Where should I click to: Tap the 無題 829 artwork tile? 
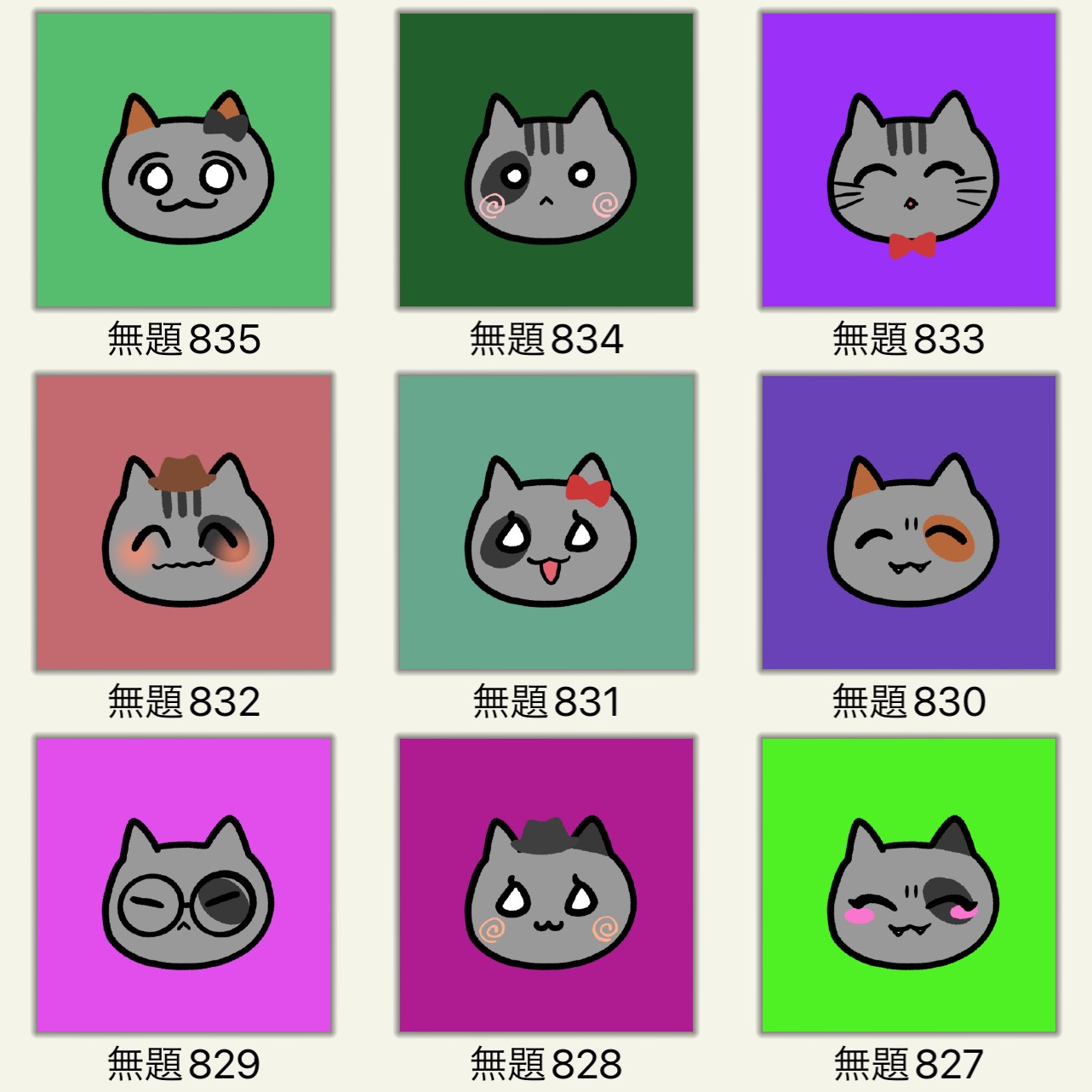184,885
